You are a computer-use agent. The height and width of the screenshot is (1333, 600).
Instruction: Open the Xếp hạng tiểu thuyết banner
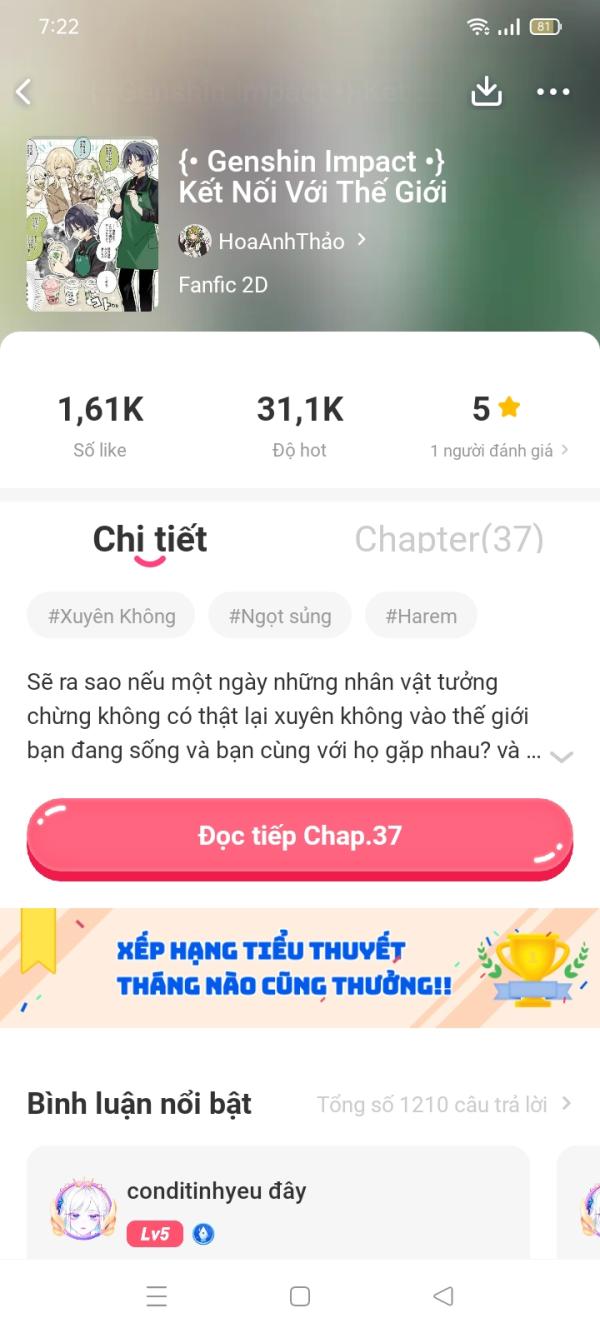[x=300, y=967]
